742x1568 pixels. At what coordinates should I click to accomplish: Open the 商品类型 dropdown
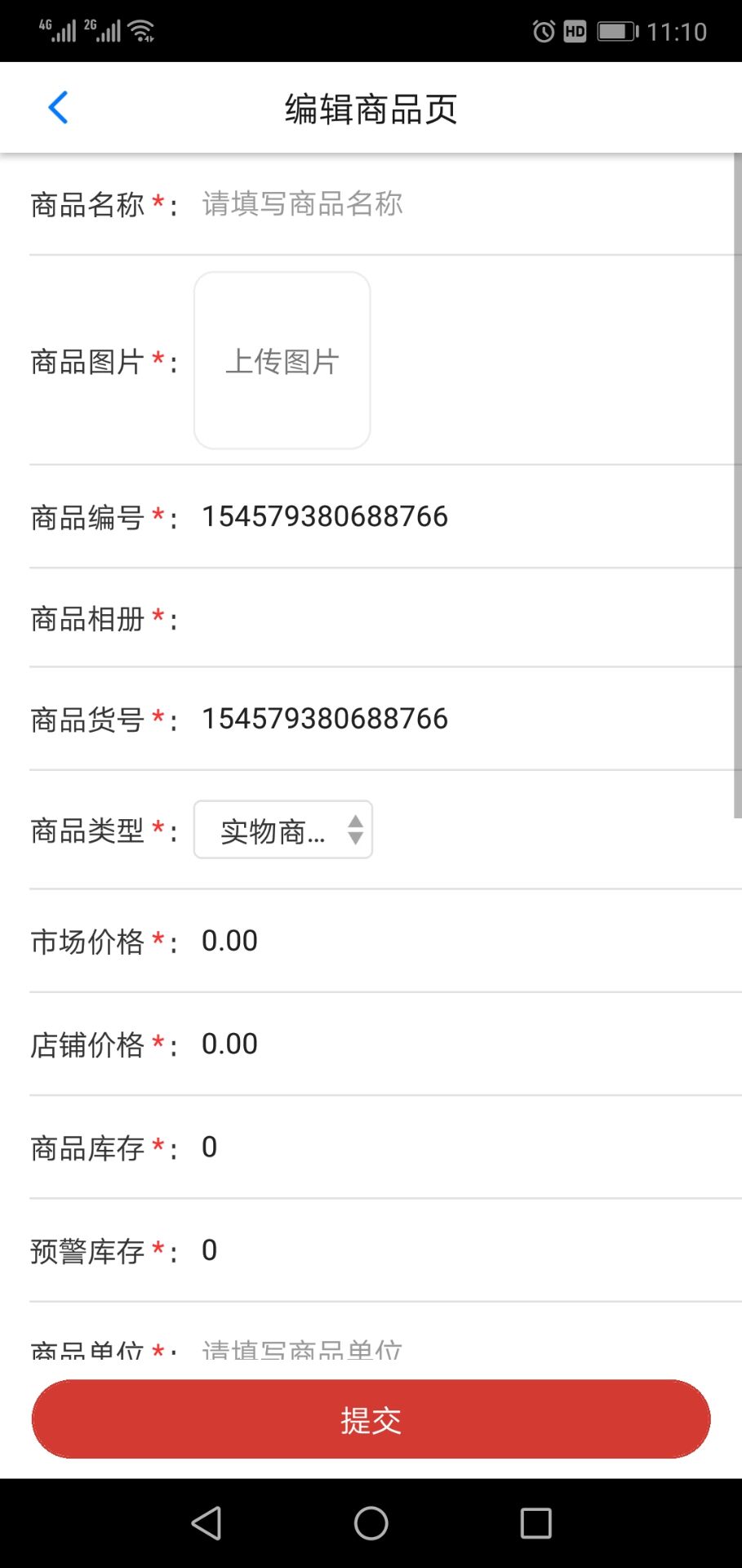(x=282, y=830)
